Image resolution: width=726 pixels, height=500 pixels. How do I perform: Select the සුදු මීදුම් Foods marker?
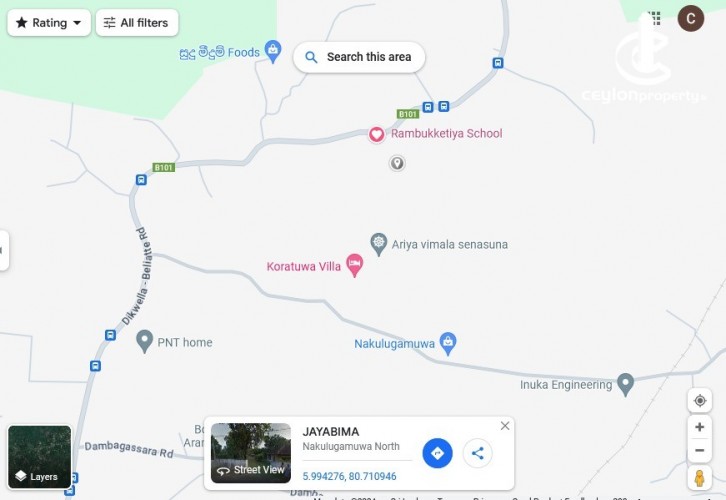(272, 50)
